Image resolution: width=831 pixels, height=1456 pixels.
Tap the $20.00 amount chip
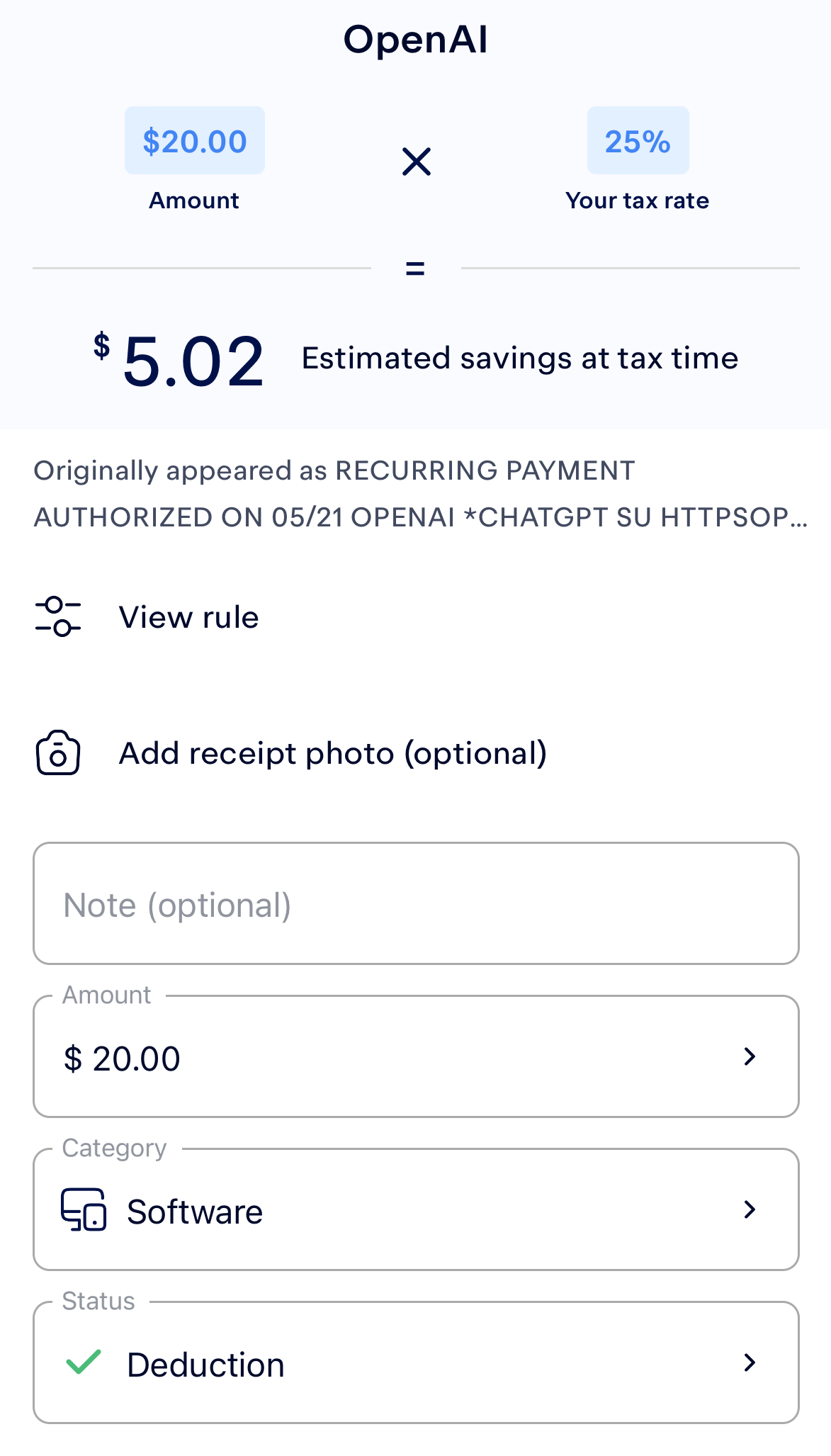coord(195,140)
